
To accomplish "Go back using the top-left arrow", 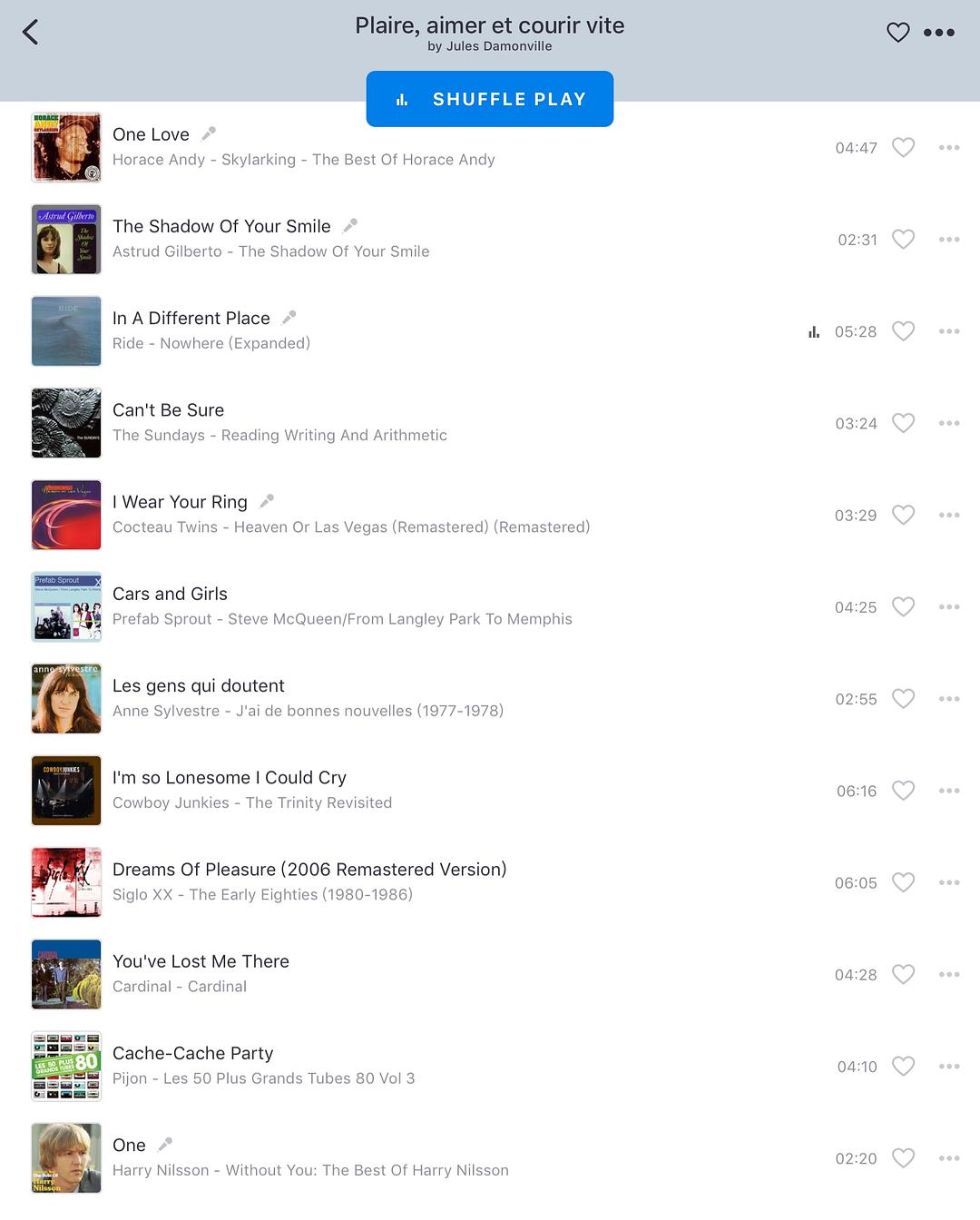I will pyautogui.click(x=30, y=33).
